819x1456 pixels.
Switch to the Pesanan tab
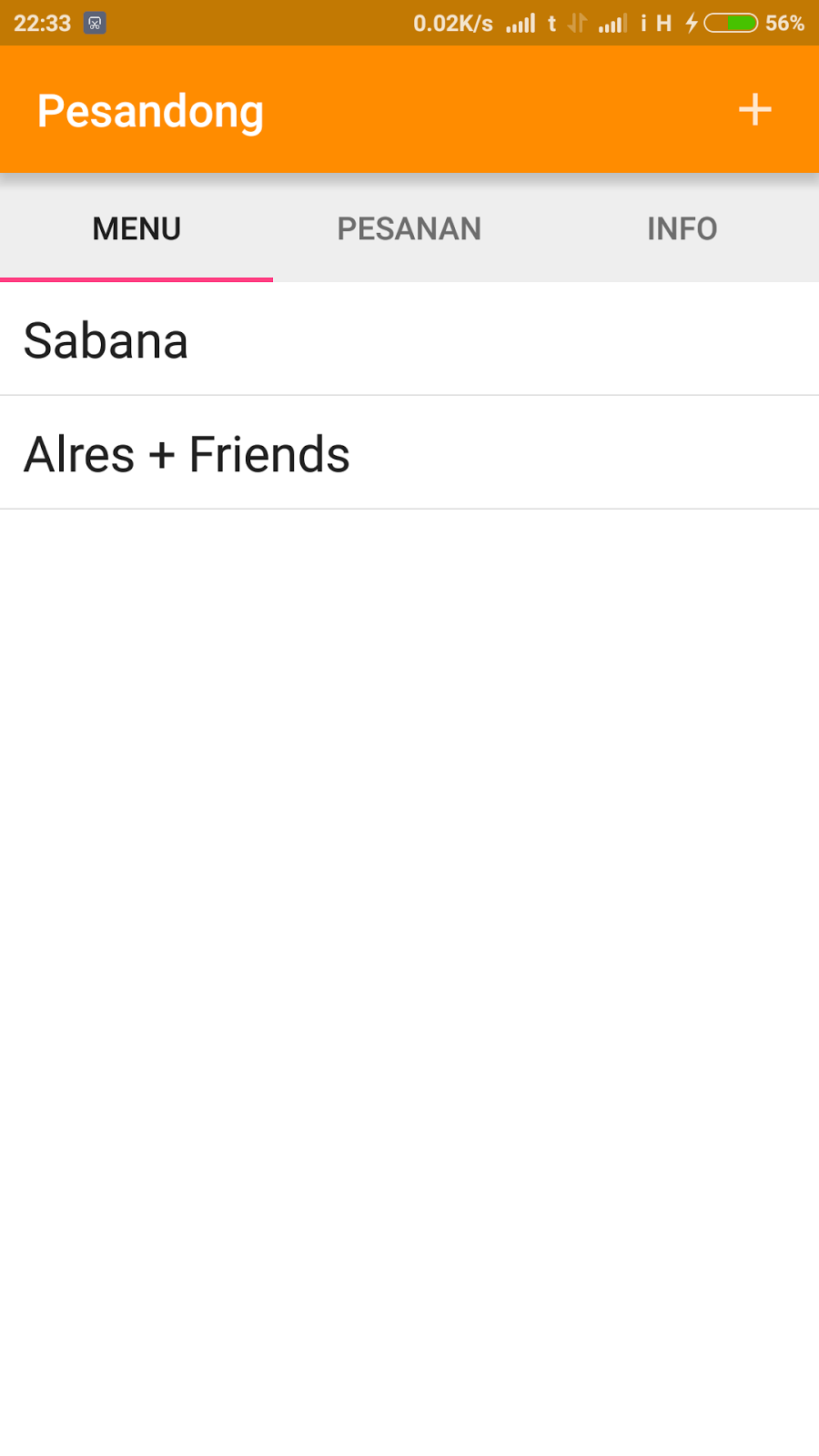click(x=409, y=228)
